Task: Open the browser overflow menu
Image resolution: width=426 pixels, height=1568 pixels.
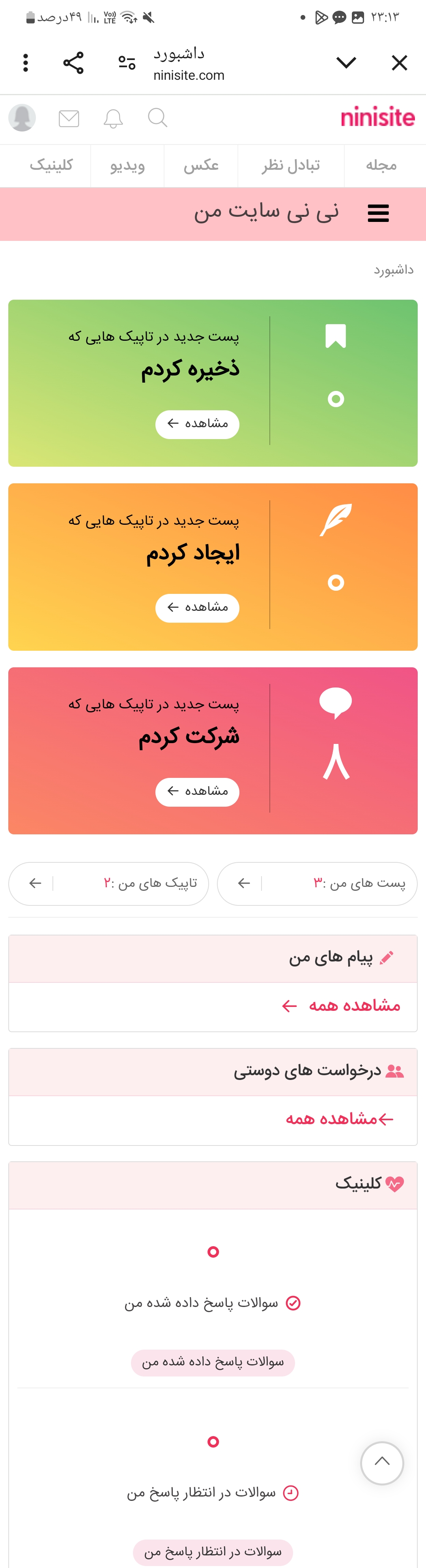Action: pyautogui.click(x=26, y=63)
